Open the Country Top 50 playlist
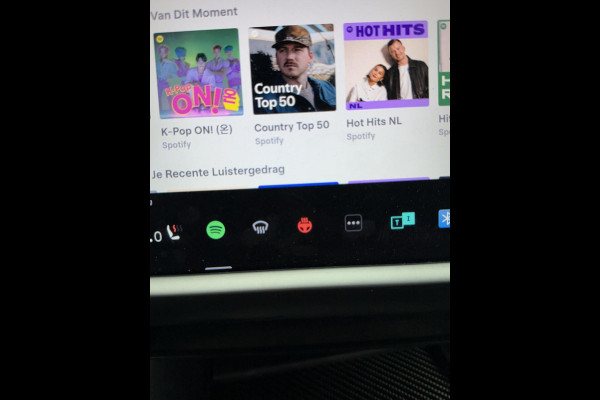Image resolution: width=600 pixels, height=400 pixels. tap(291, 68)
